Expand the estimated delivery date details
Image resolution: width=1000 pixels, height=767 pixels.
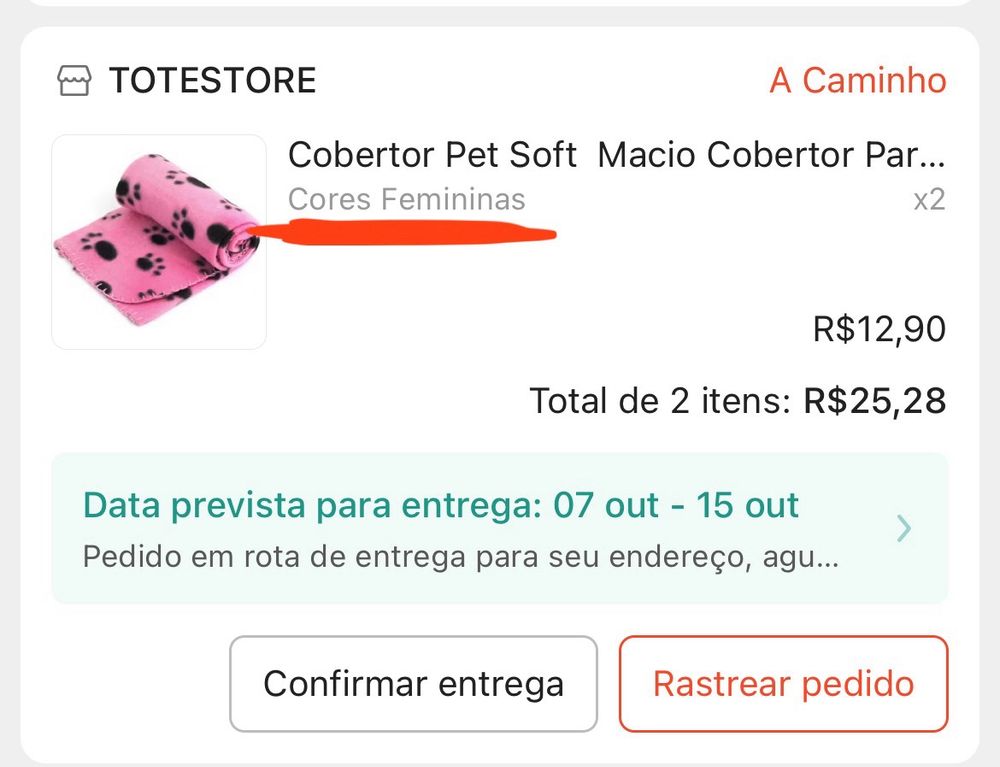903,528
